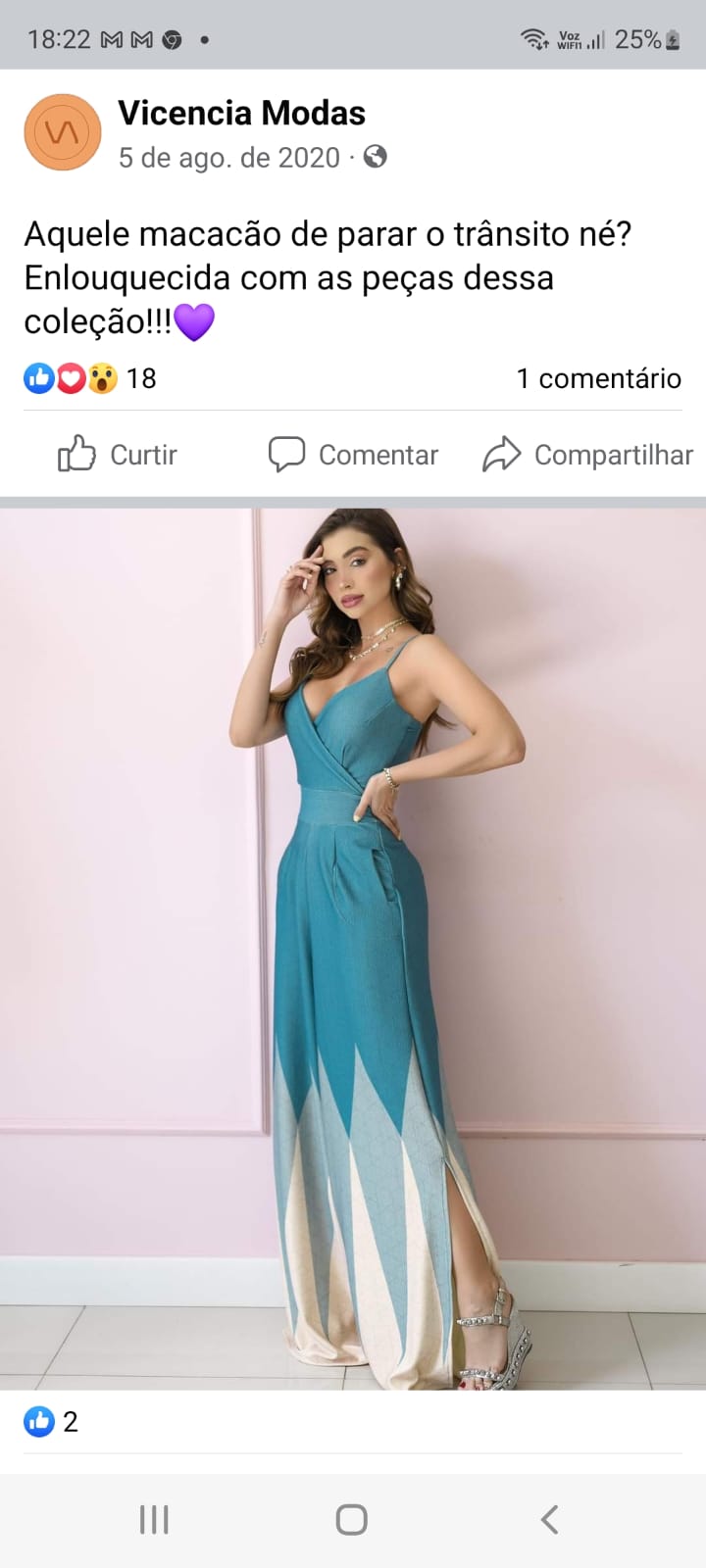Share the post with Compartilhar
Image resolution: width=706 pixels, height=1568 pixels.
click(x=587, y=455)
